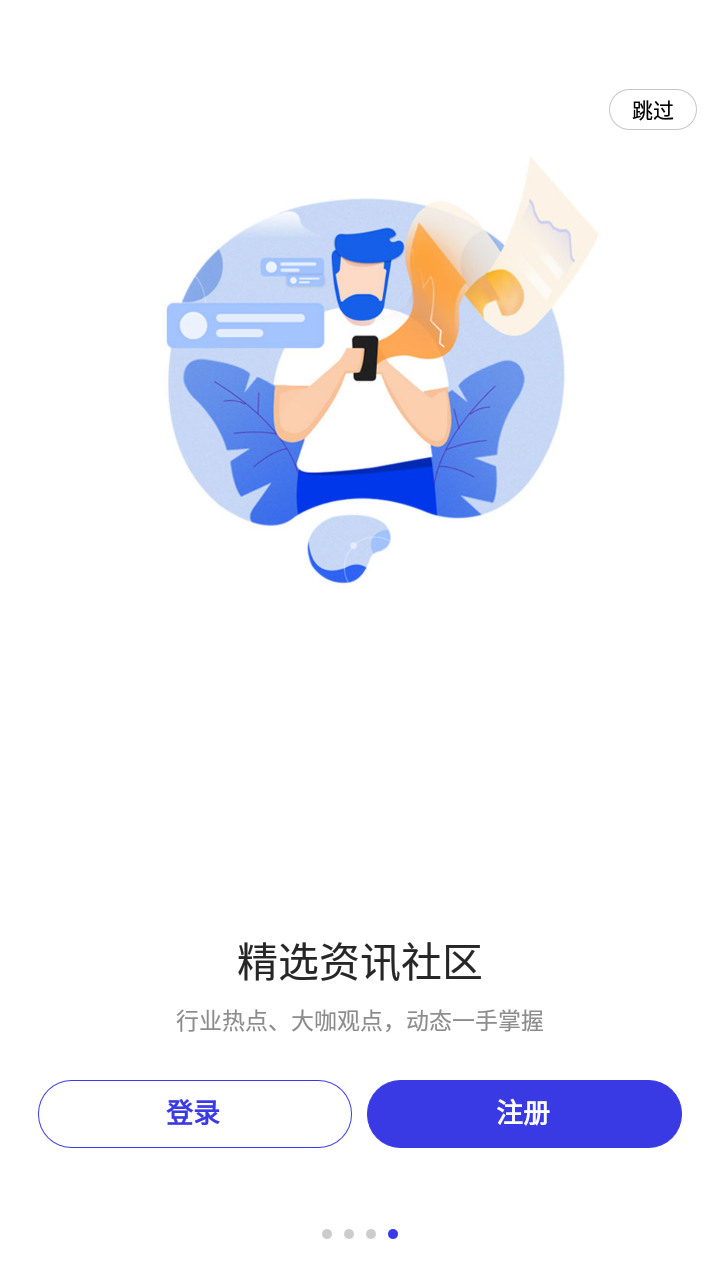Select the third page indicator dot
Image resolution: width=720 pixels, height=1280 pixels.
(371, 1234)
